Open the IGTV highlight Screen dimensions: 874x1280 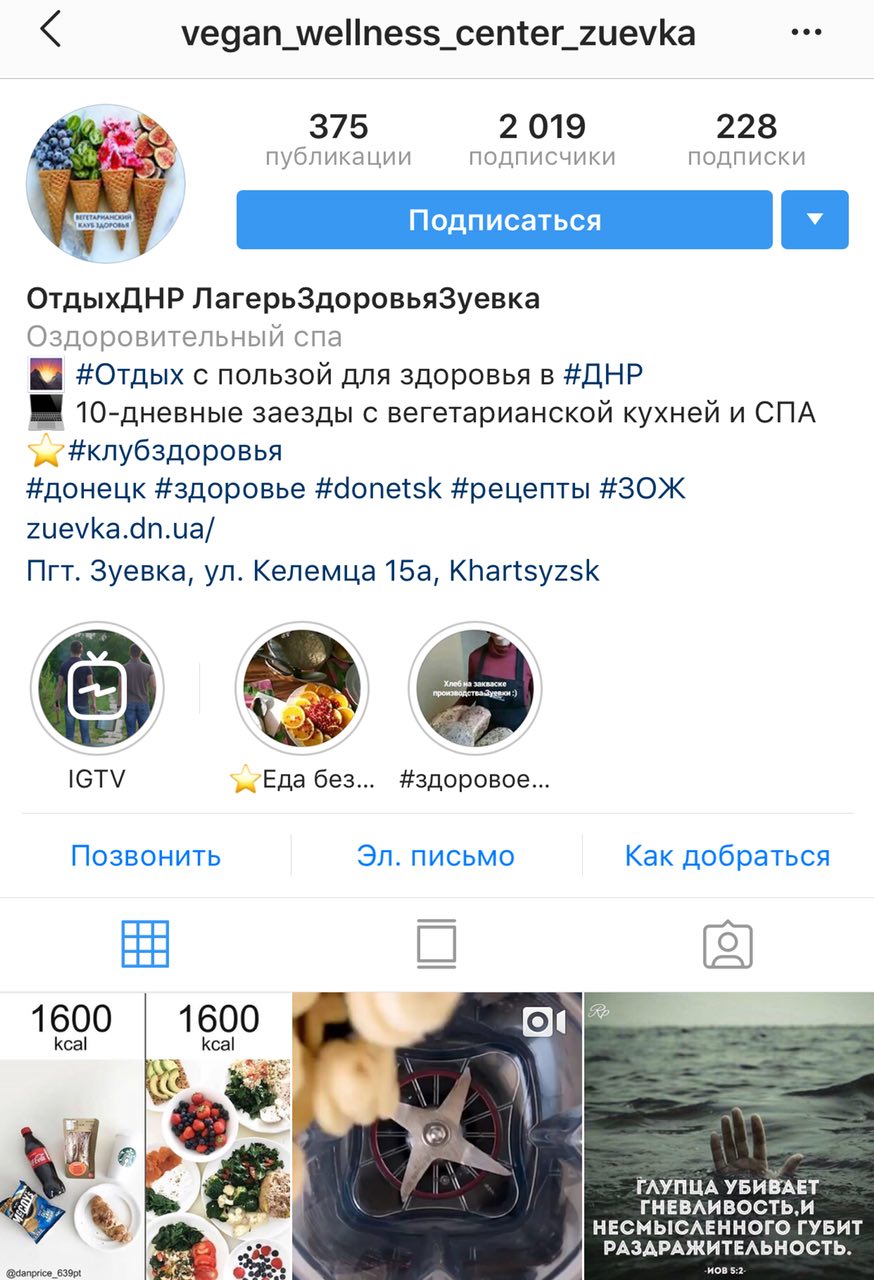[x=97, y=688]
